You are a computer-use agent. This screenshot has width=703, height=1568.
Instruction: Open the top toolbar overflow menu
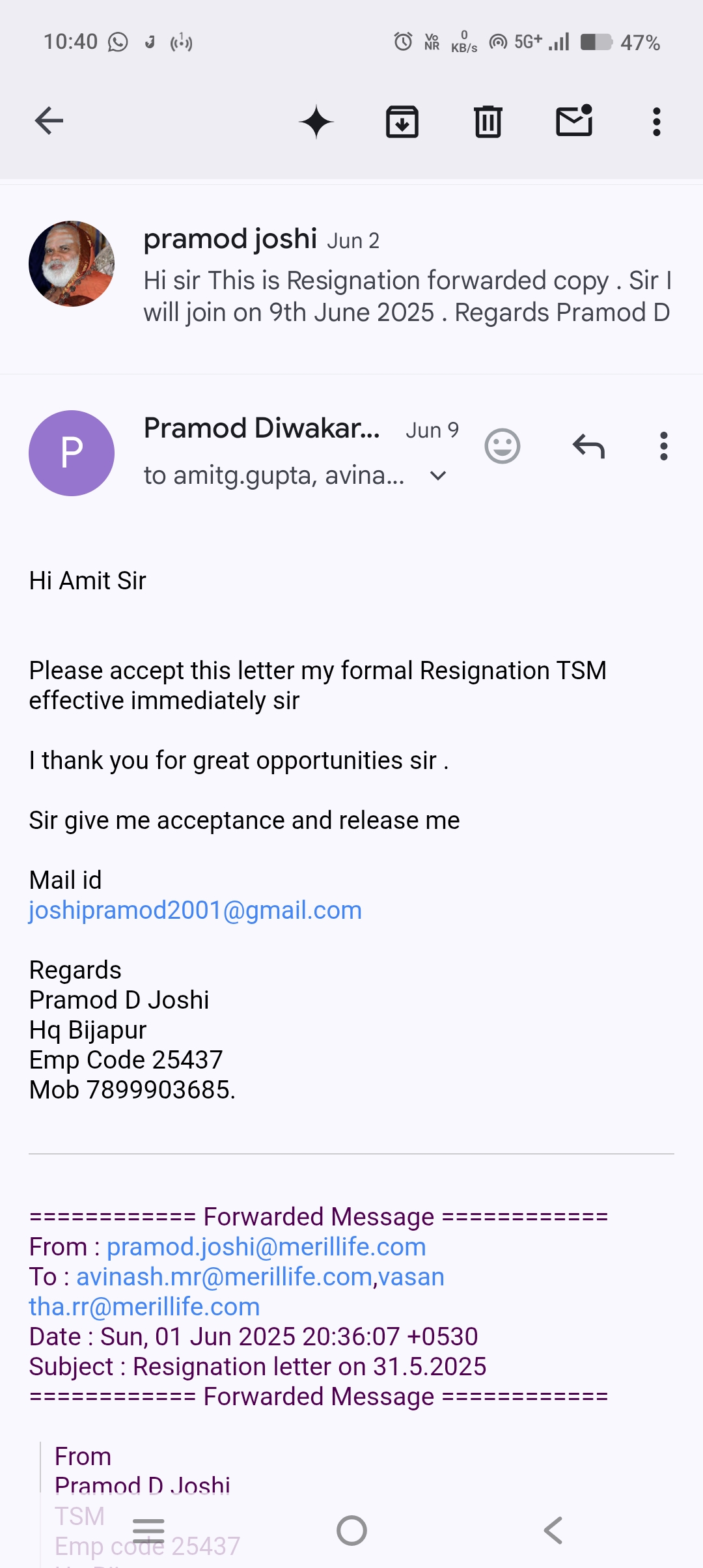point(657,122)
